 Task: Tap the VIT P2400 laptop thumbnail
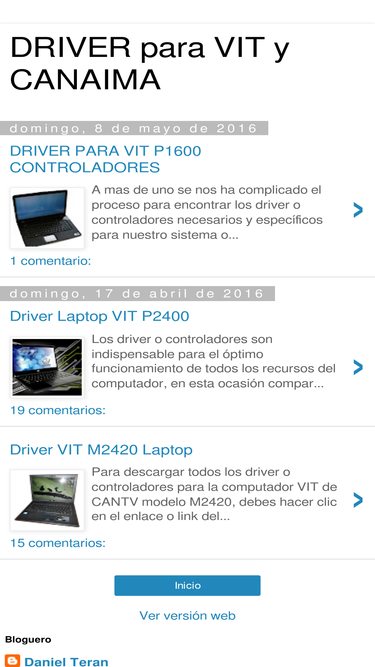(x=47, y=368)
